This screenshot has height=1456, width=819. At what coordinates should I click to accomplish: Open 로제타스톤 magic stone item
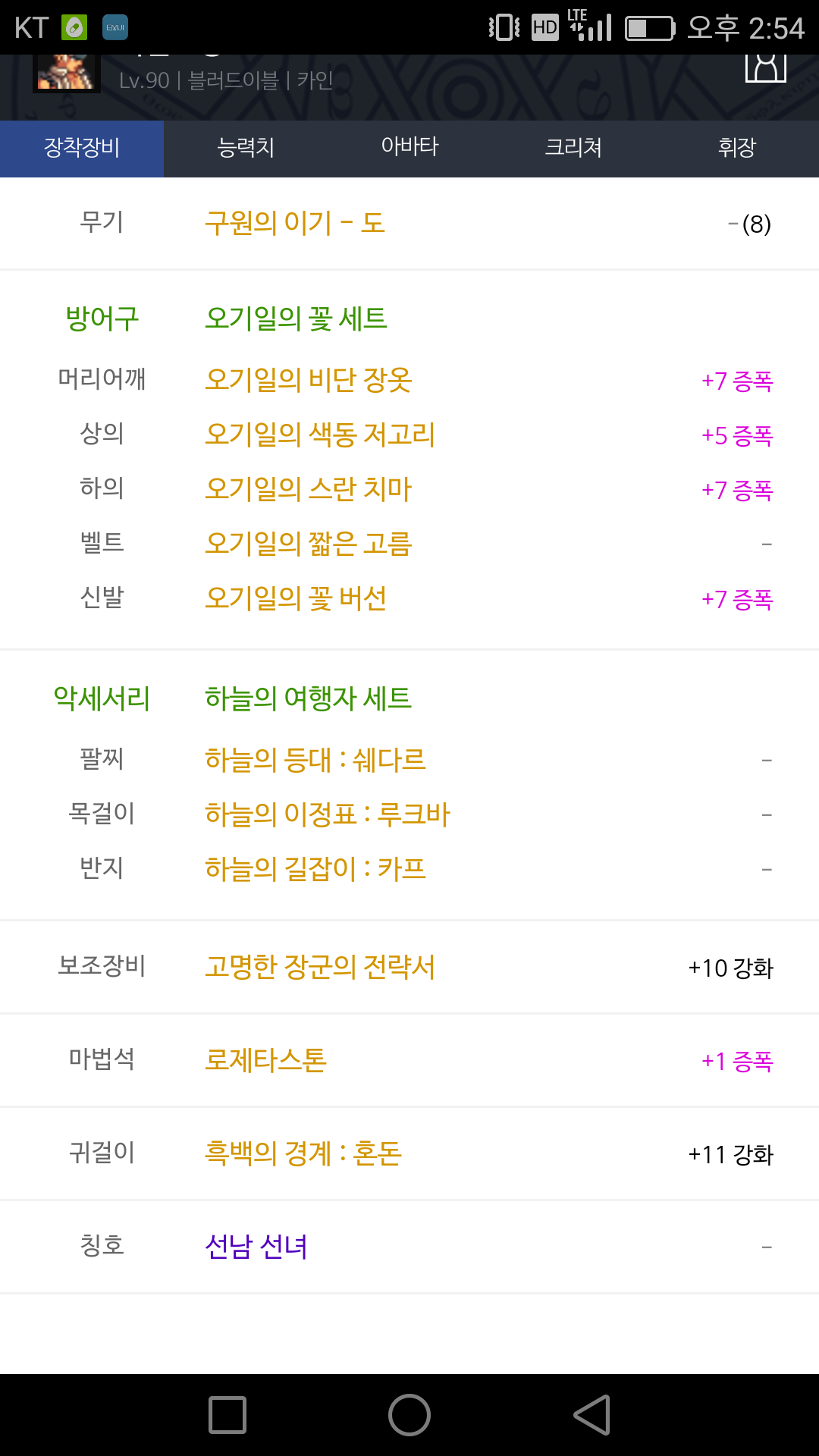pyautogui.click(x=265, y=1060)
